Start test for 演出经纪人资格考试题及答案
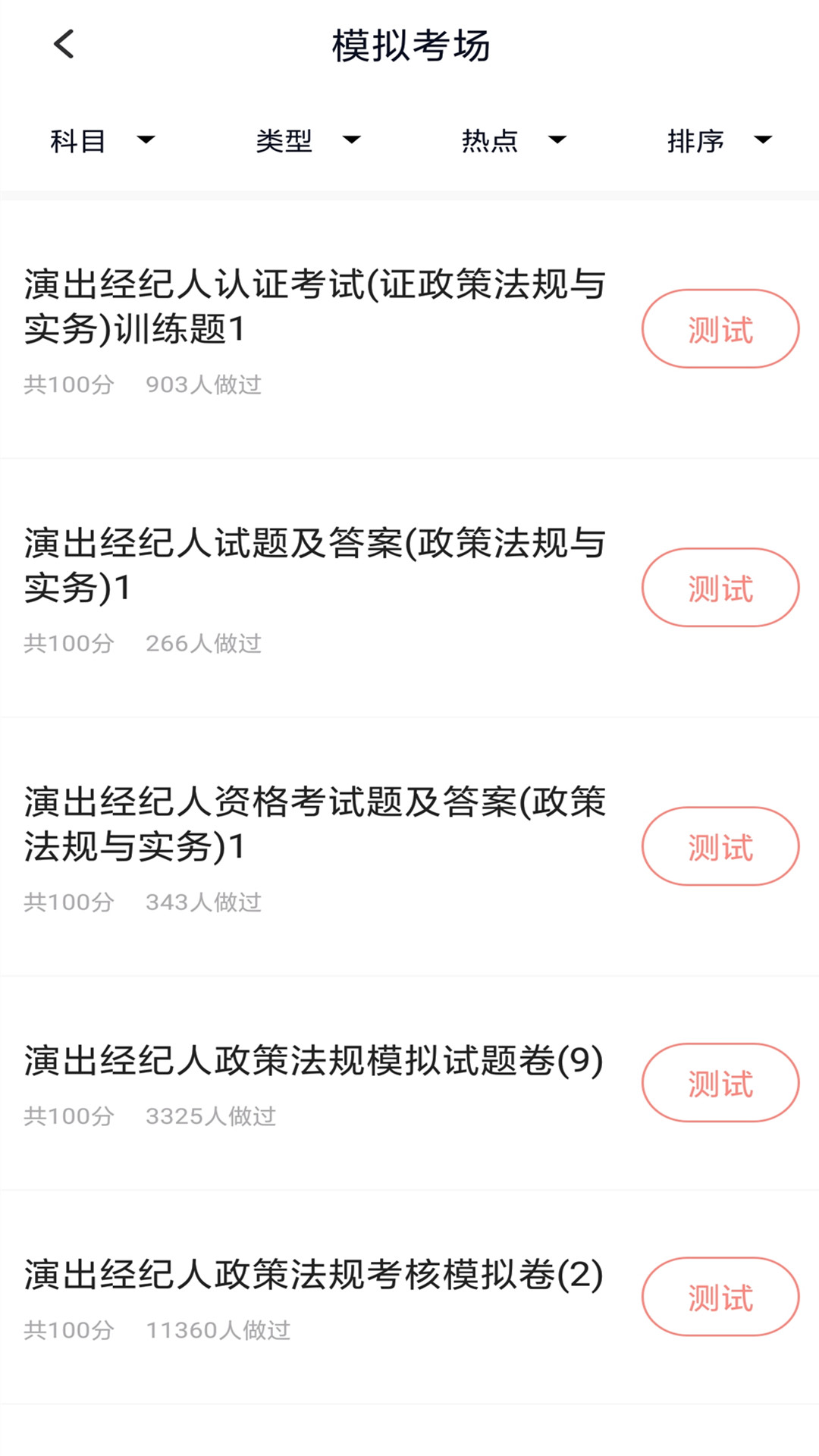Screen dimensions: 819x1456 pyautogui.click(x=720, y=846)
